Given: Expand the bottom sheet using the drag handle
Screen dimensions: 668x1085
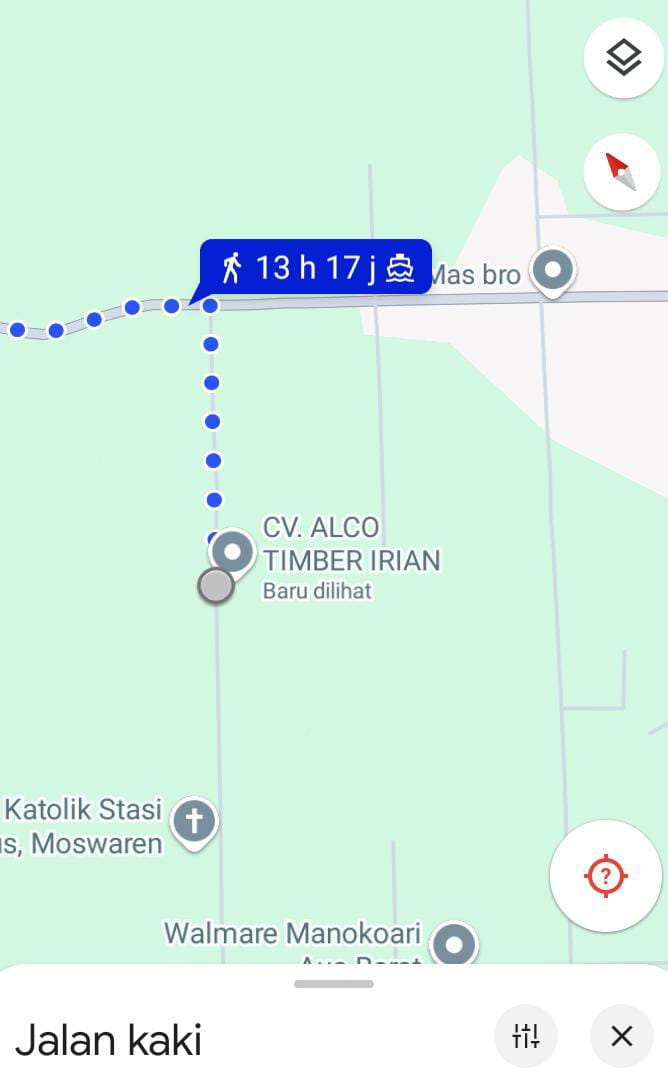Looking at the screenshot, I should pos(334,983).
